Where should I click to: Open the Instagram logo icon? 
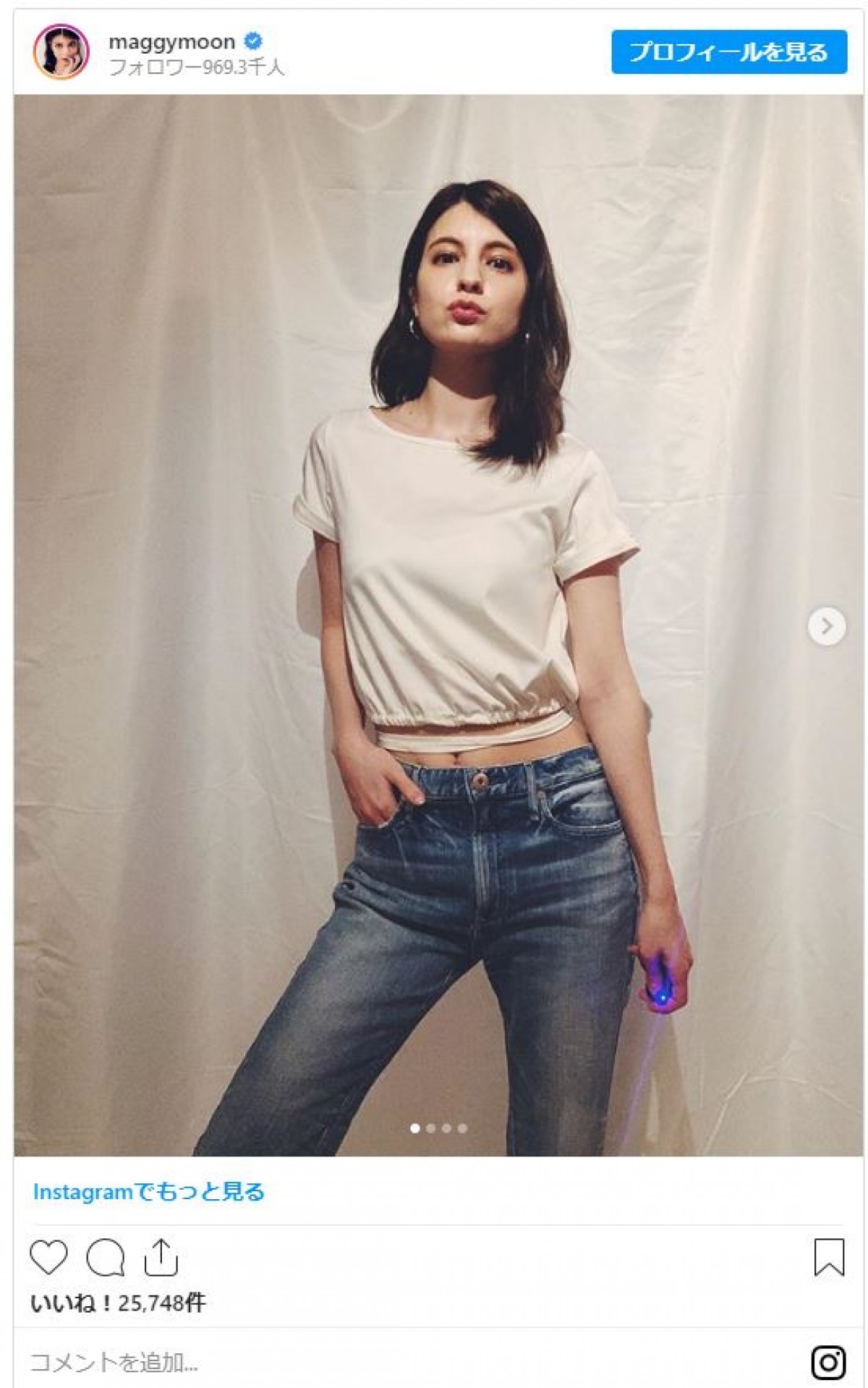(828, 1363)
